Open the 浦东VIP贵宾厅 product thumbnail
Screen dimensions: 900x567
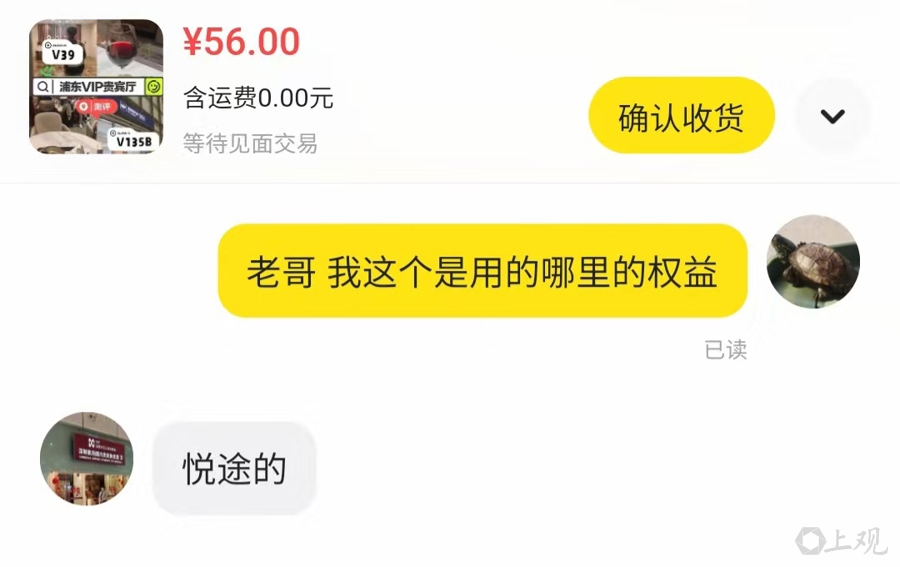coord(96,86)
